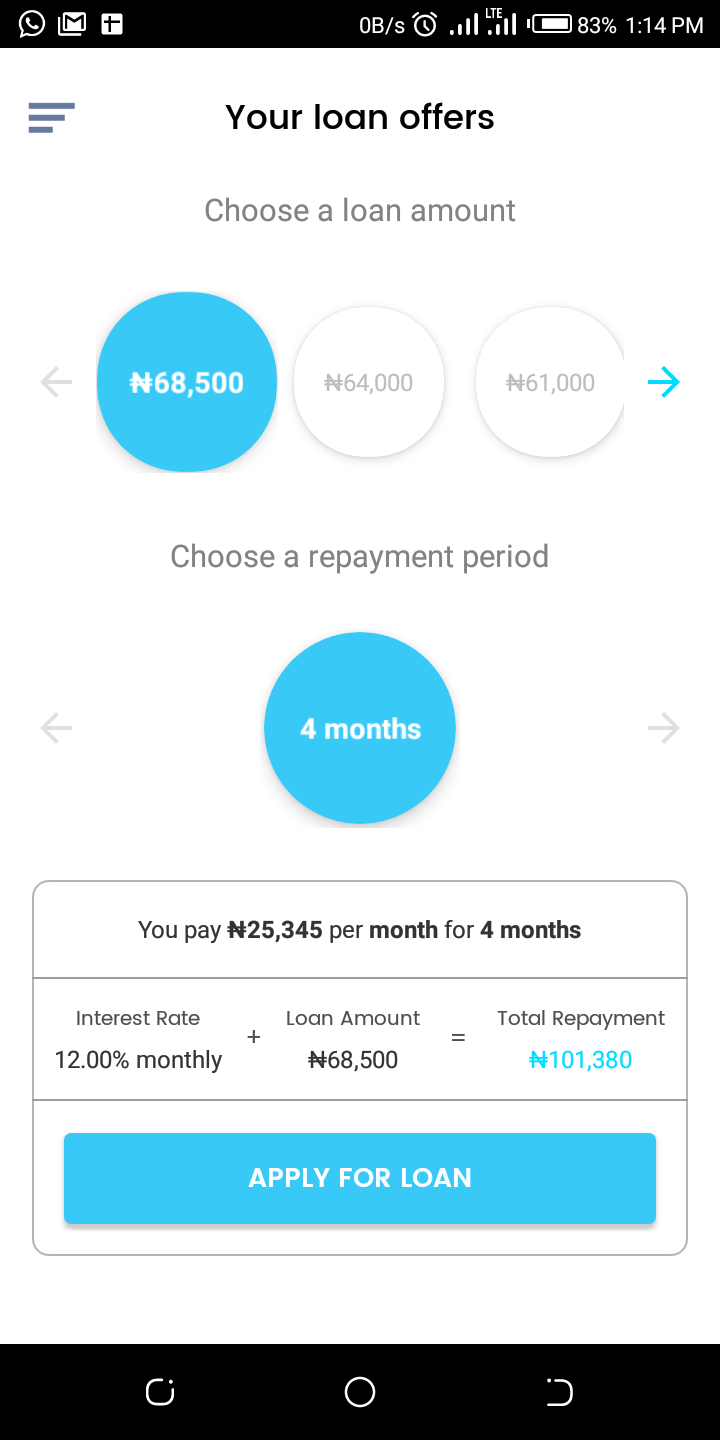This screenshot has height=1440, width=720.
Task: Tap the blue right arrow for more loan amounts
Action: [664, 382]
